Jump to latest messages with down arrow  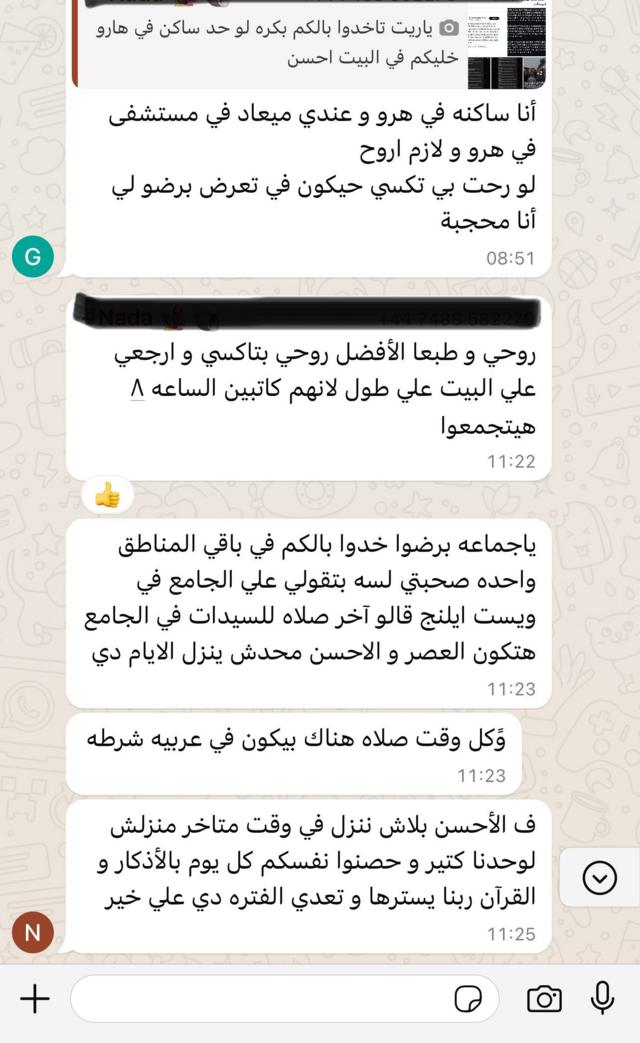(x=600, y=878)
